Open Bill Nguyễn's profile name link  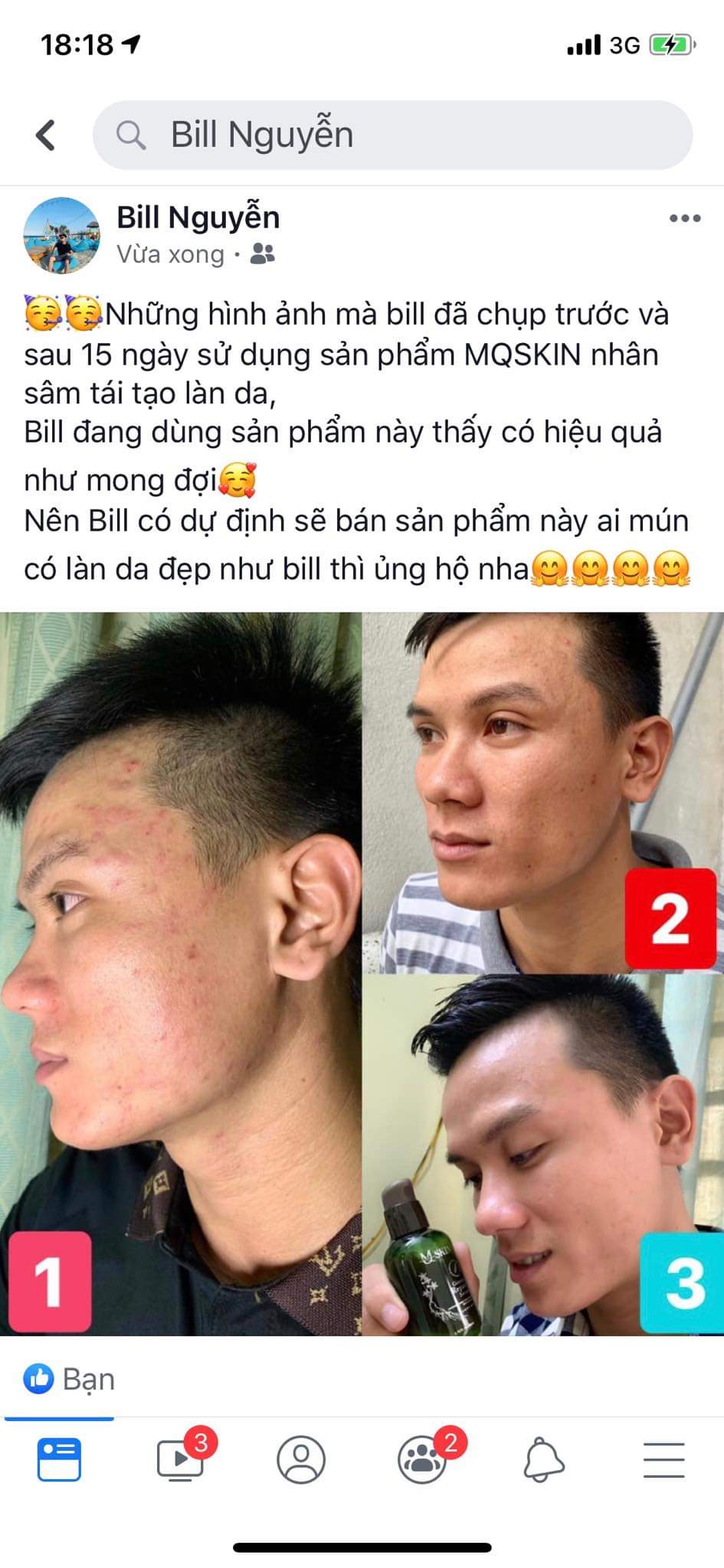click(198, 218)
